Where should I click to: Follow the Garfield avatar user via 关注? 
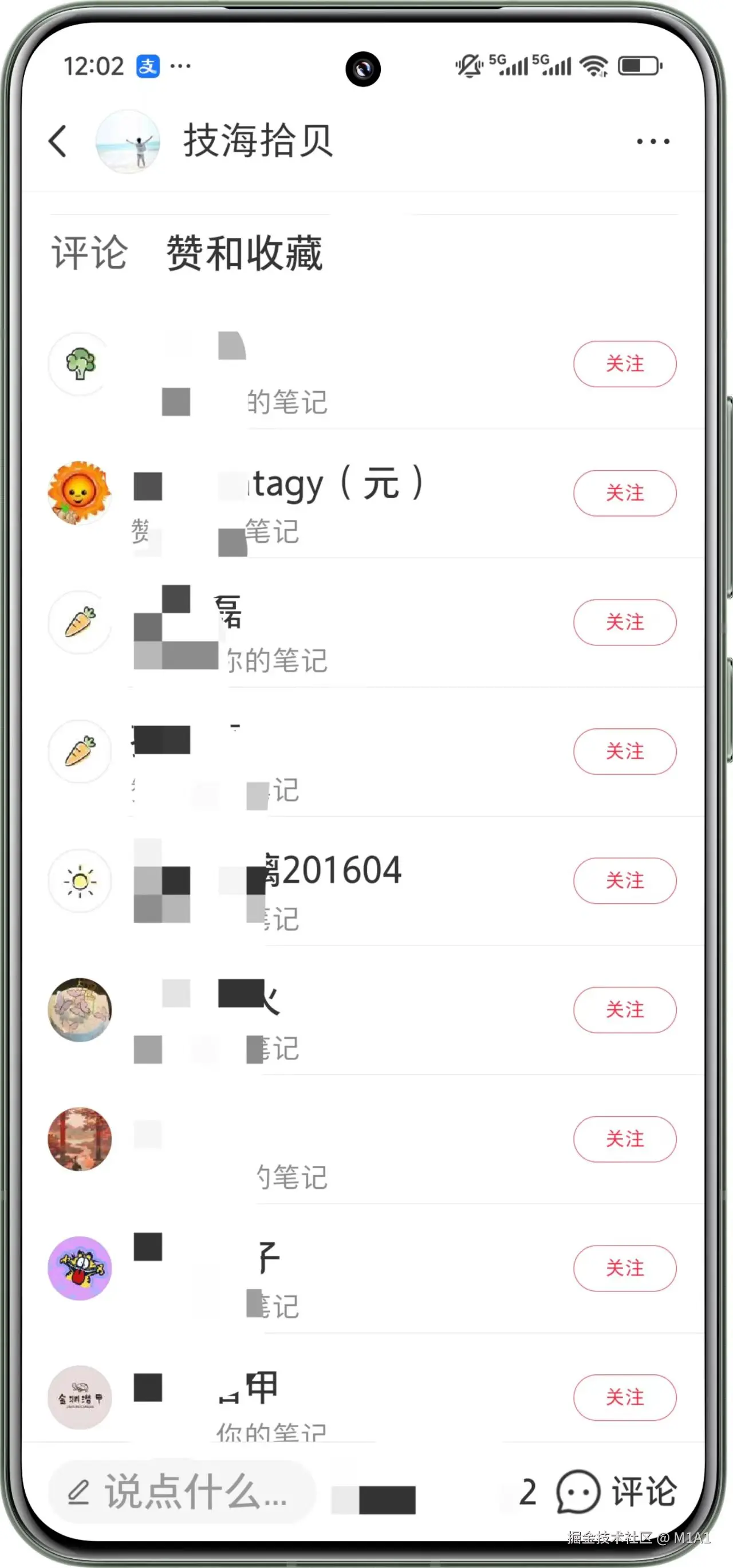[625, 1268]
